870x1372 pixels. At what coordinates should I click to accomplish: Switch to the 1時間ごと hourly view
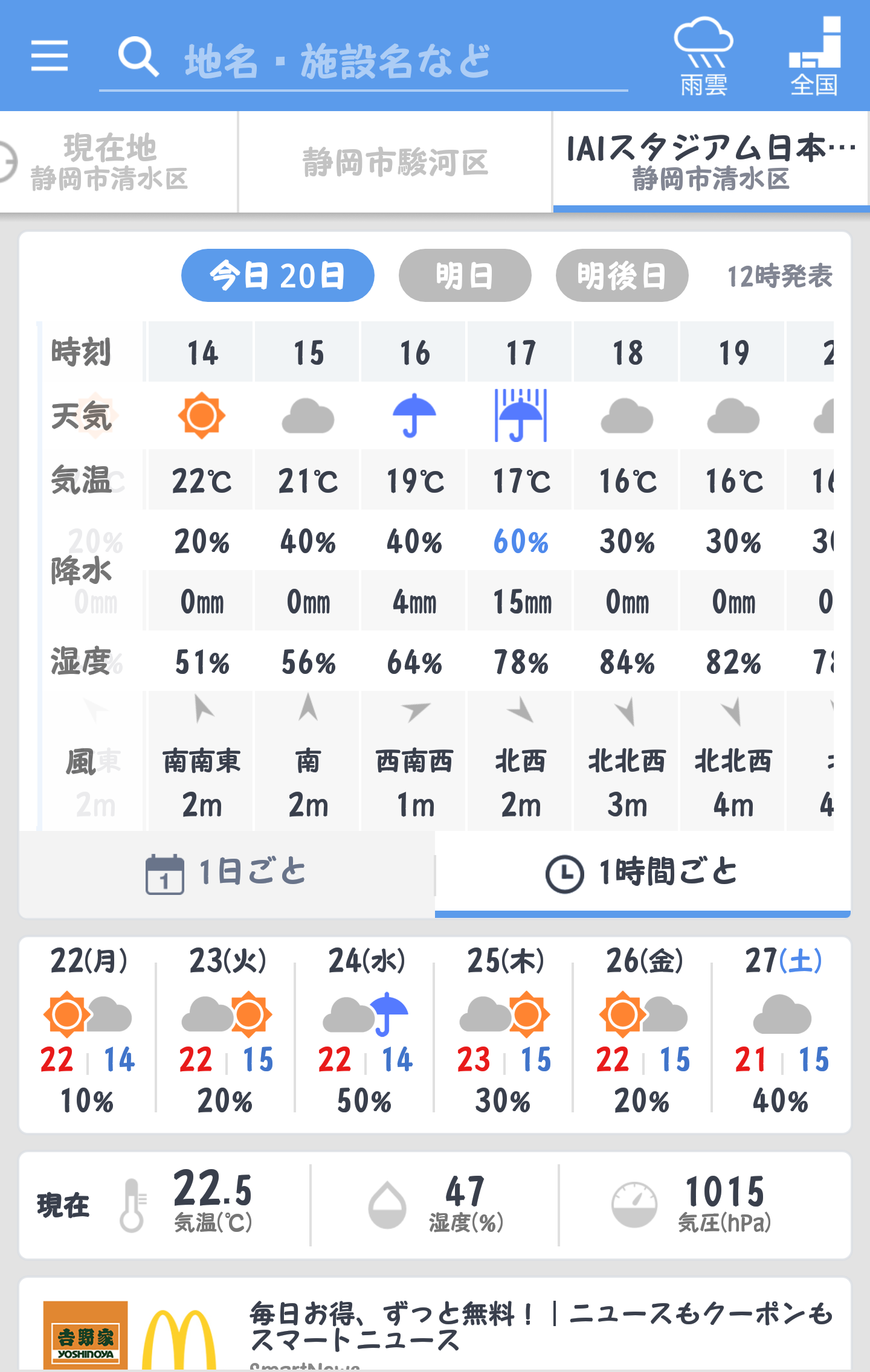(x=642, y=873)
